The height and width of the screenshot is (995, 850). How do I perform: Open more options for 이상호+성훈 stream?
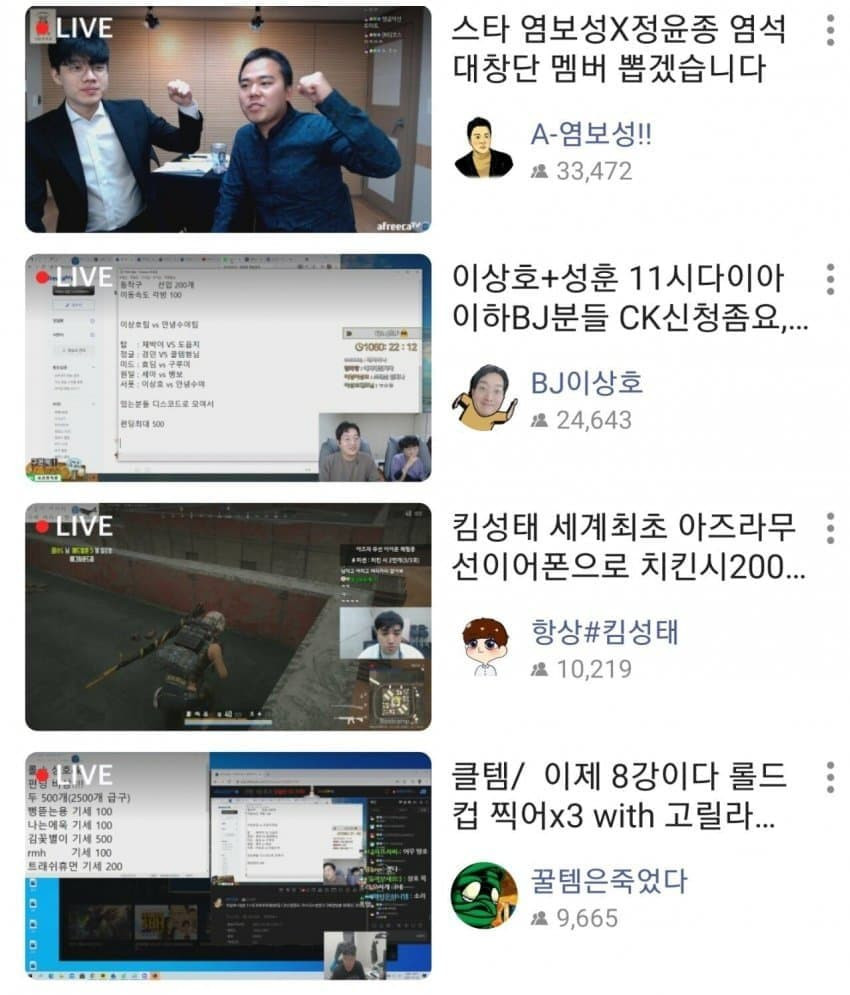(x=830, y=279)
